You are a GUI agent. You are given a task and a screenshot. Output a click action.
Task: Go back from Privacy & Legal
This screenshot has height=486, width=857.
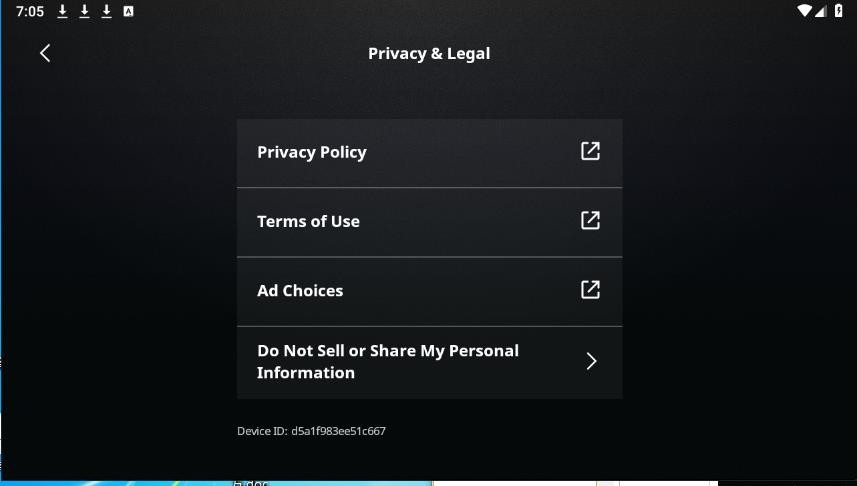pyautogui.click(x=45, y=53)
